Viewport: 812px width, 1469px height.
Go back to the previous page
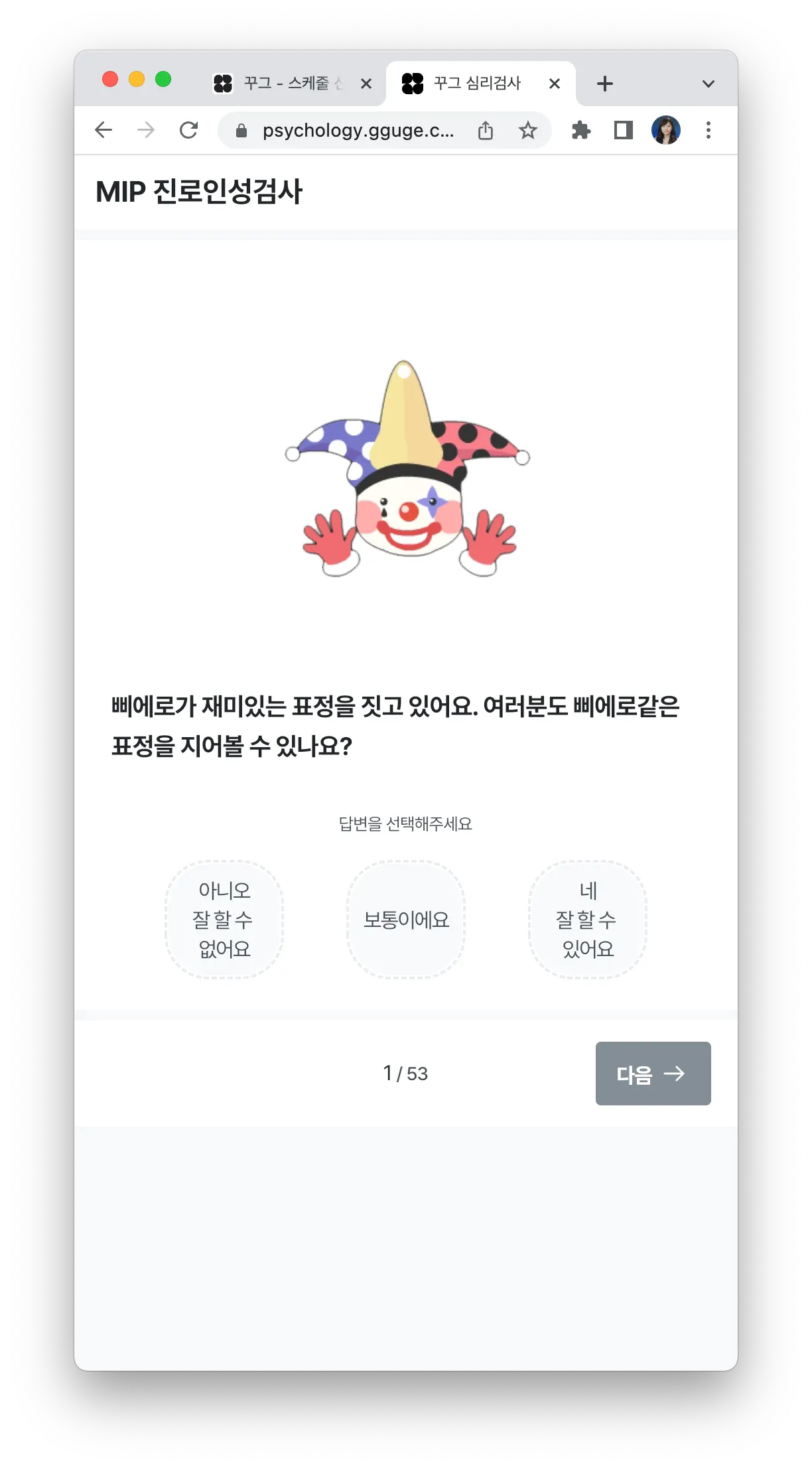pos(103,130)
